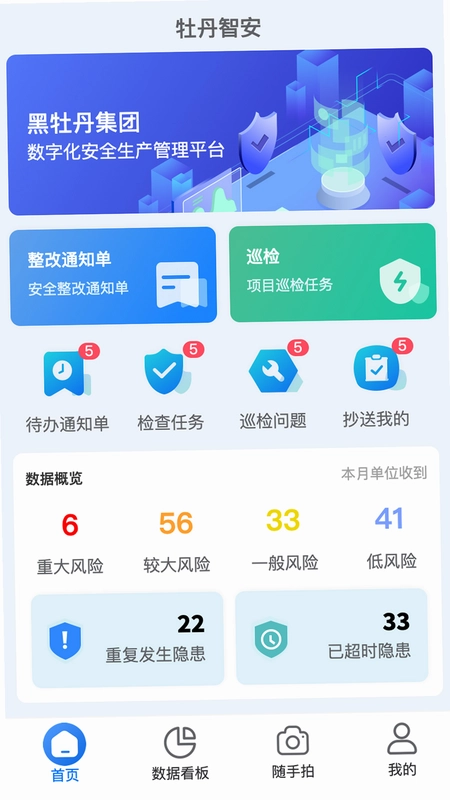Open the 巡检 project inspection card

tap(333, 272)
